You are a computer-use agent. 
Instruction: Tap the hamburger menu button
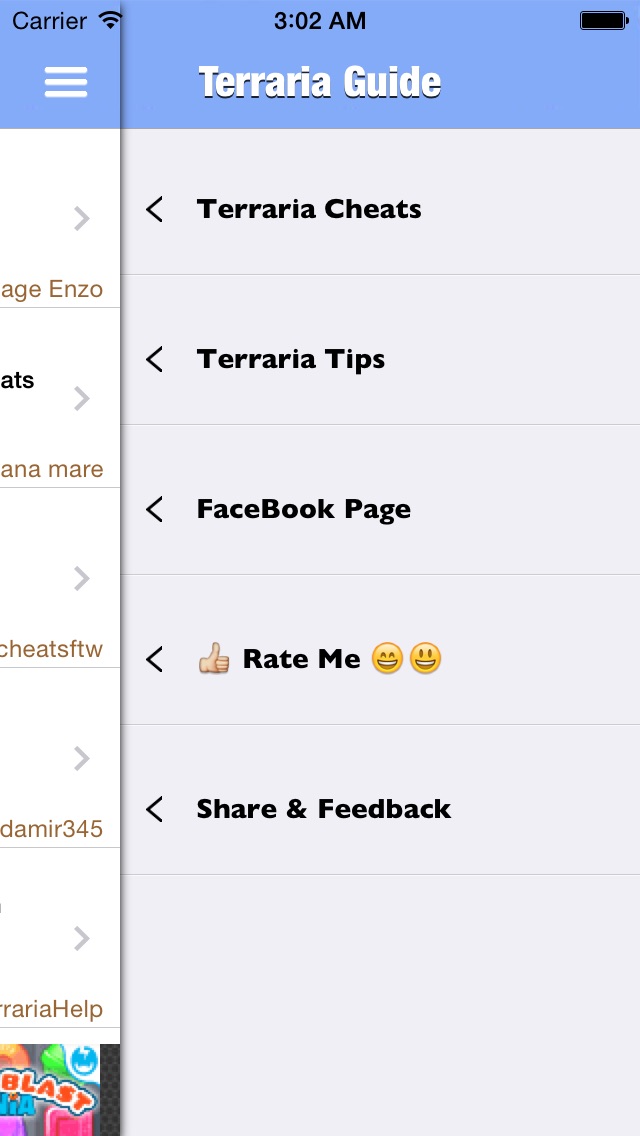pyautogui.click(x=66, y=82)
